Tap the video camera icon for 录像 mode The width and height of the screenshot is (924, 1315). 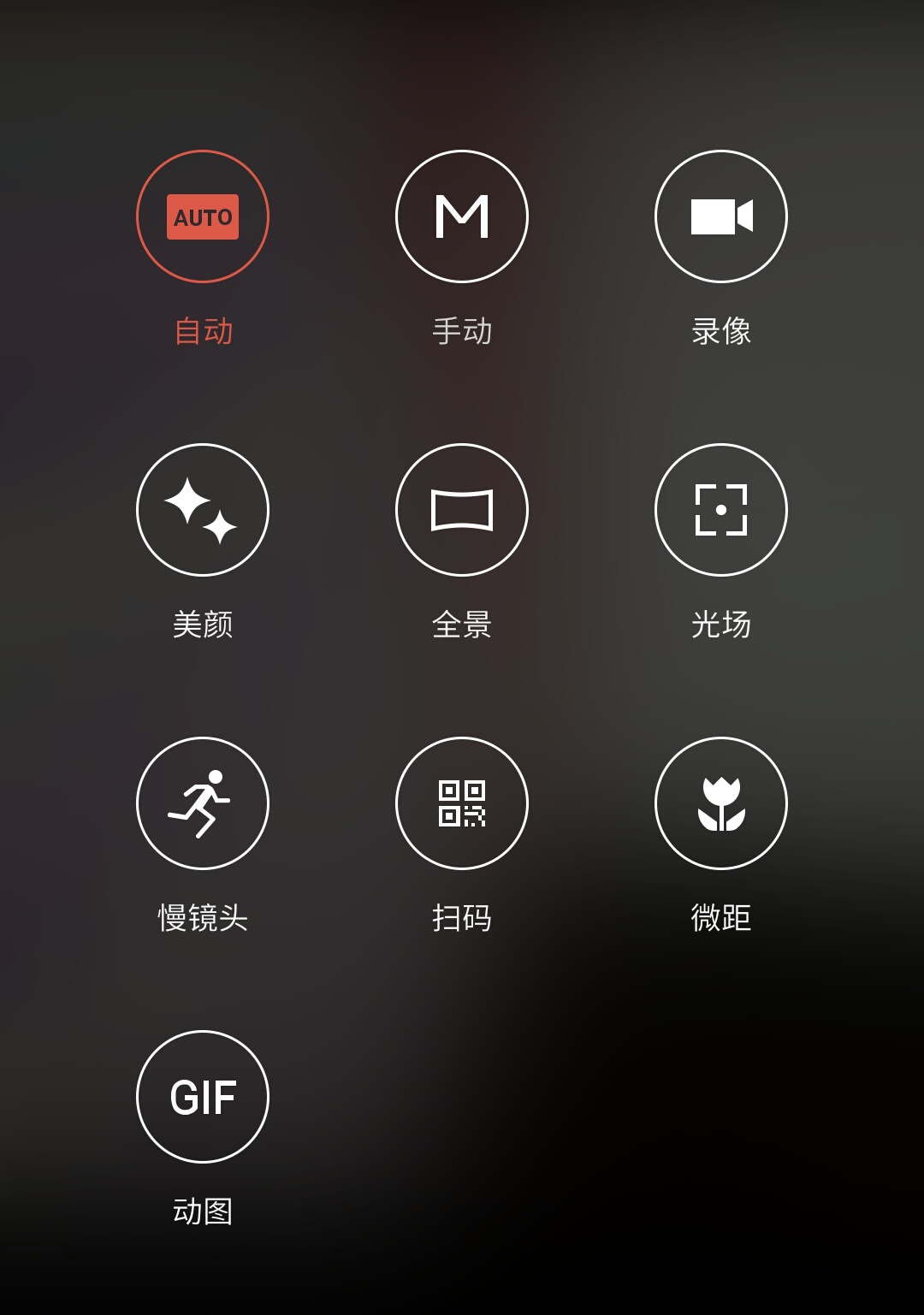(x=721, y=216)
